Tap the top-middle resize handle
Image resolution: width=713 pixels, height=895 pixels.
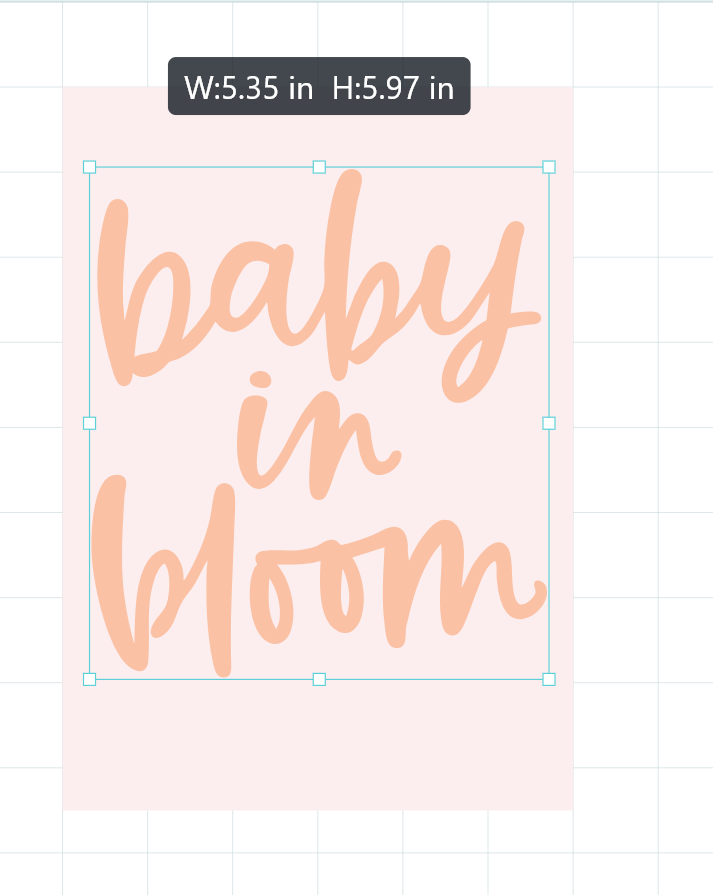319,167
